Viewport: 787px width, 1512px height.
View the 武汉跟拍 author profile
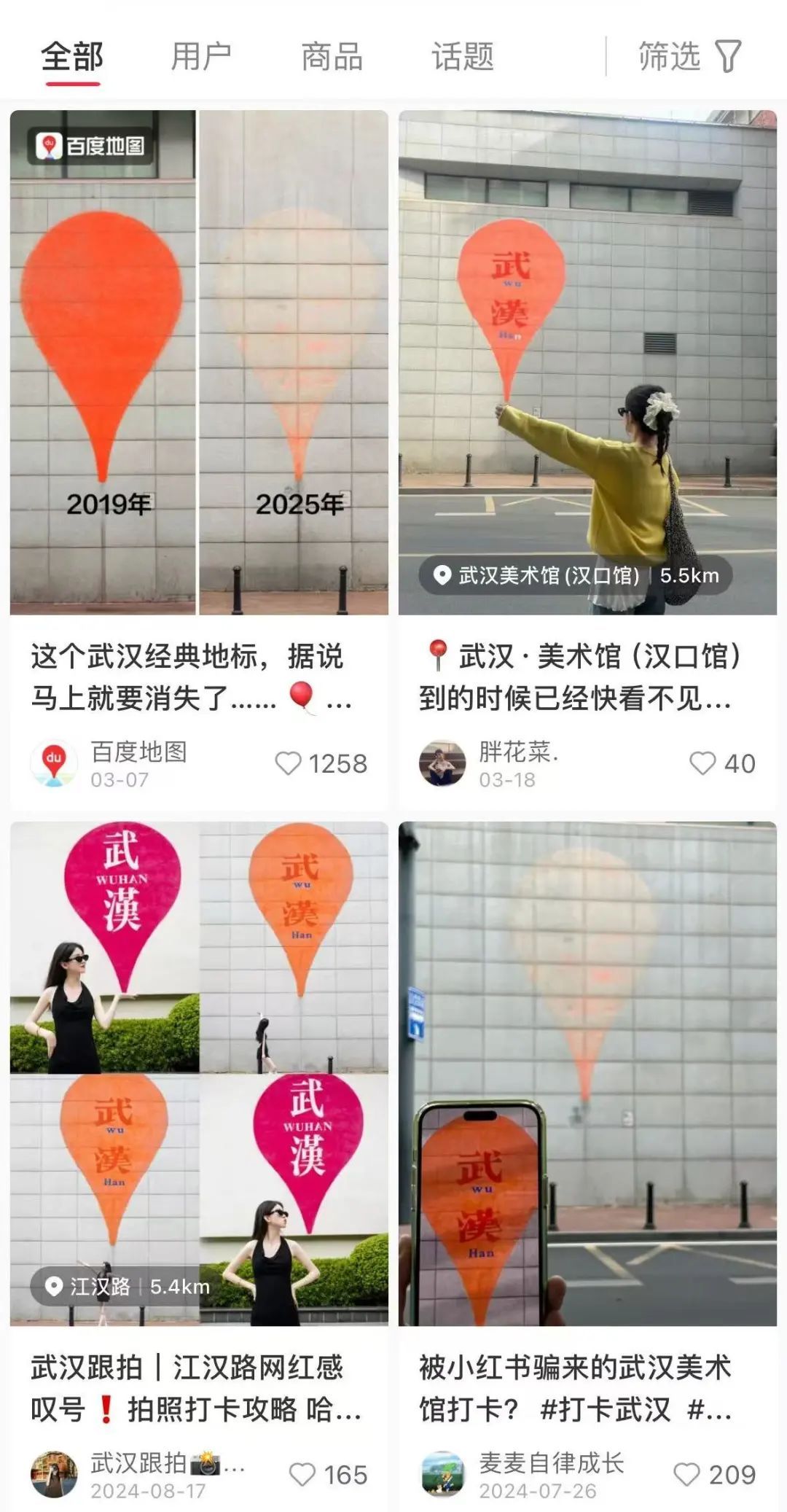[x=54, y=1474]
